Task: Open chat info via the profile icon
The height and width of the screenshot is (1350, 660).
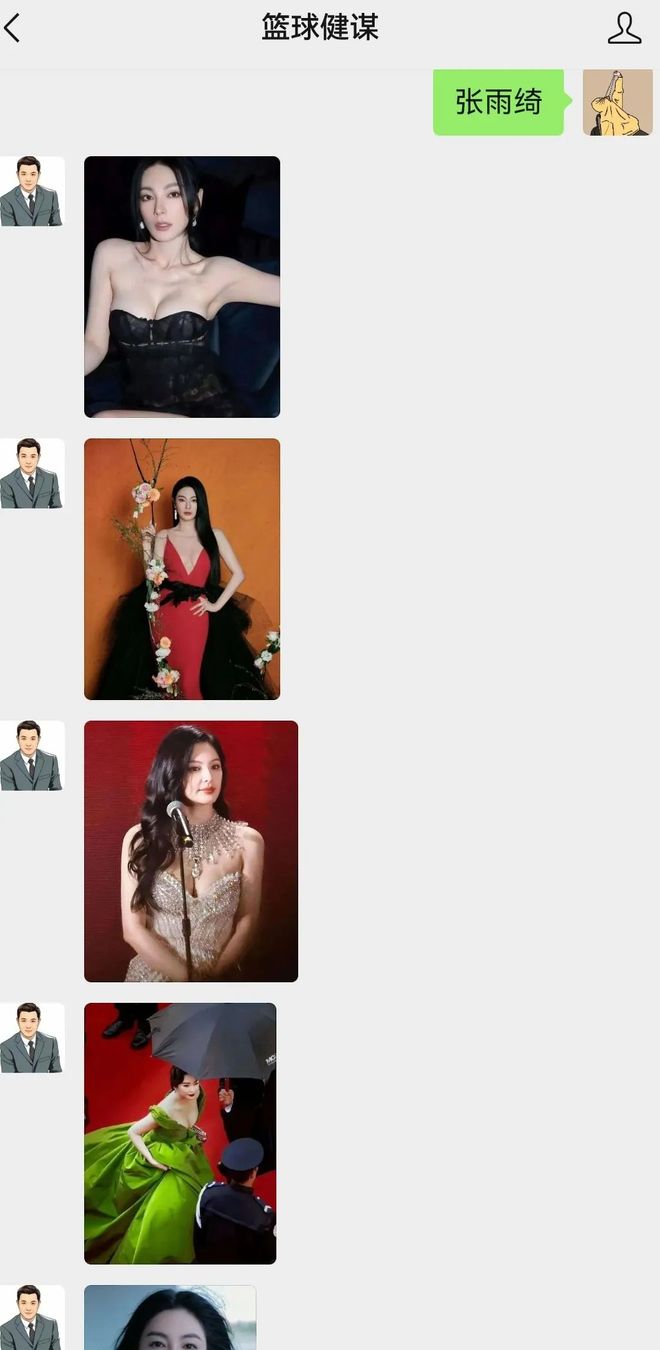Action: point(624,28)
